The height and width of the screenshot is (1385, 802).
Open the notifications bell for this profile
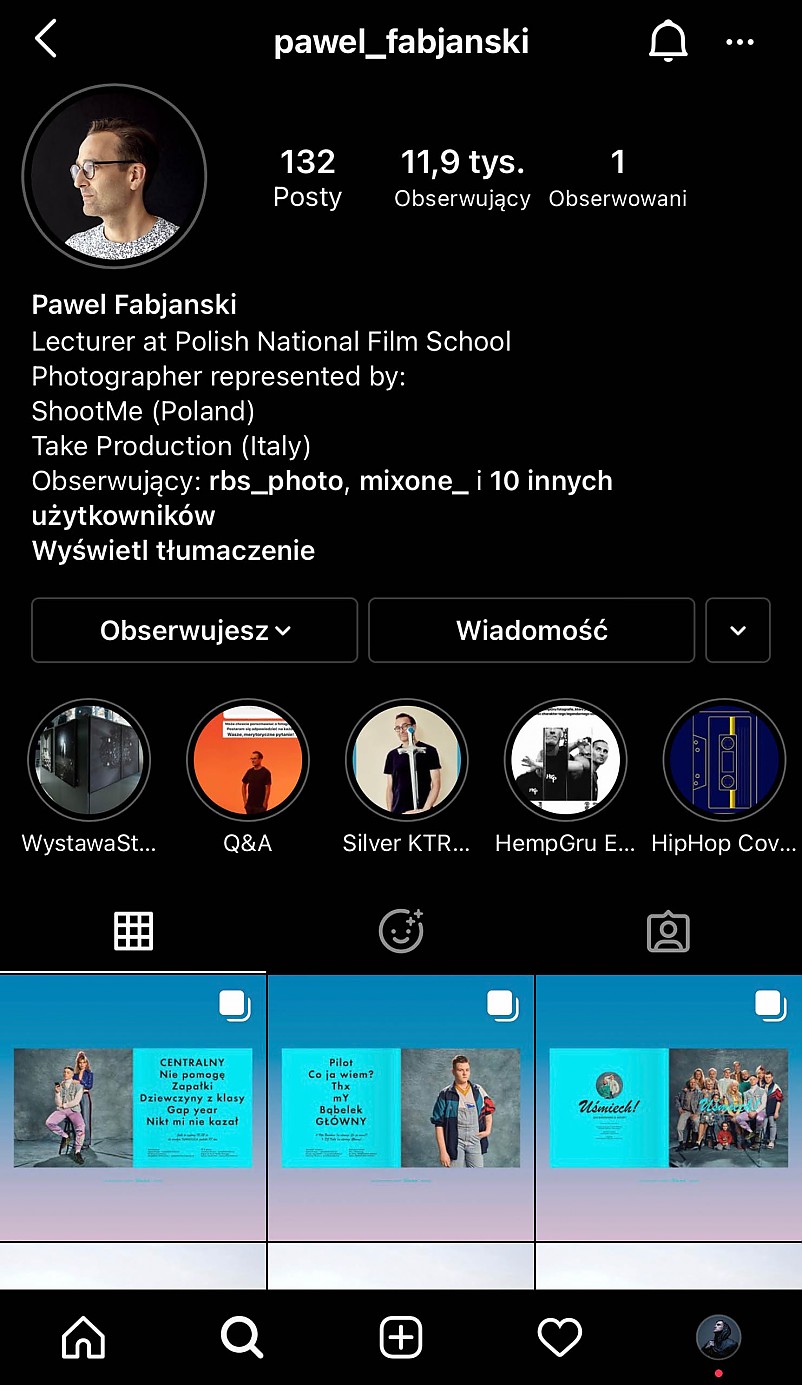click(x=668, y=41)
